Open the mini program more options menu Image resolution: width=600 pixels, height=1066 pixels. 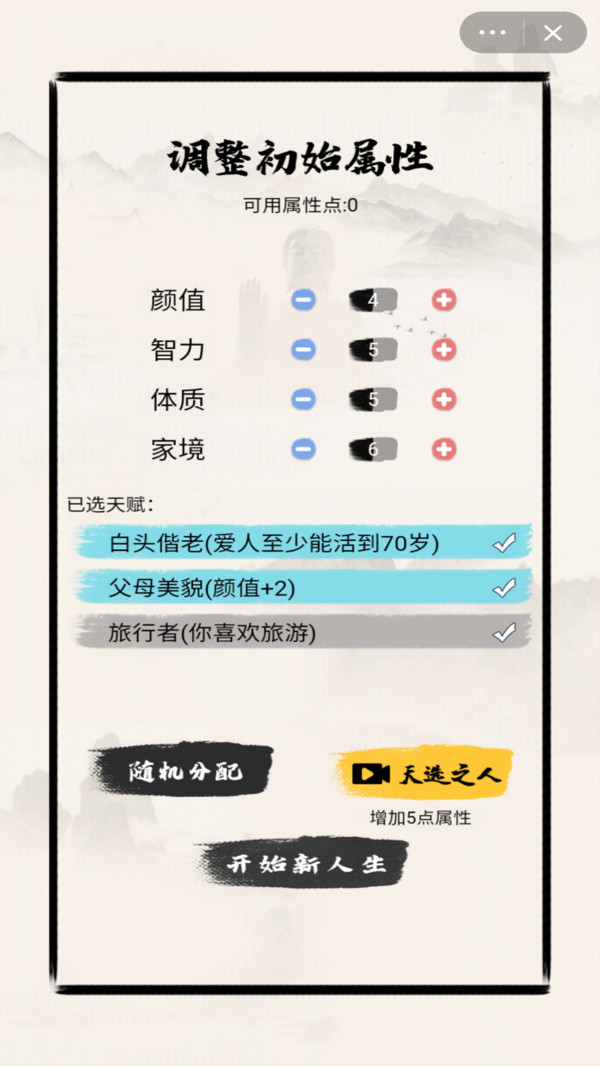pyautogui.click(x=493, y=32)
